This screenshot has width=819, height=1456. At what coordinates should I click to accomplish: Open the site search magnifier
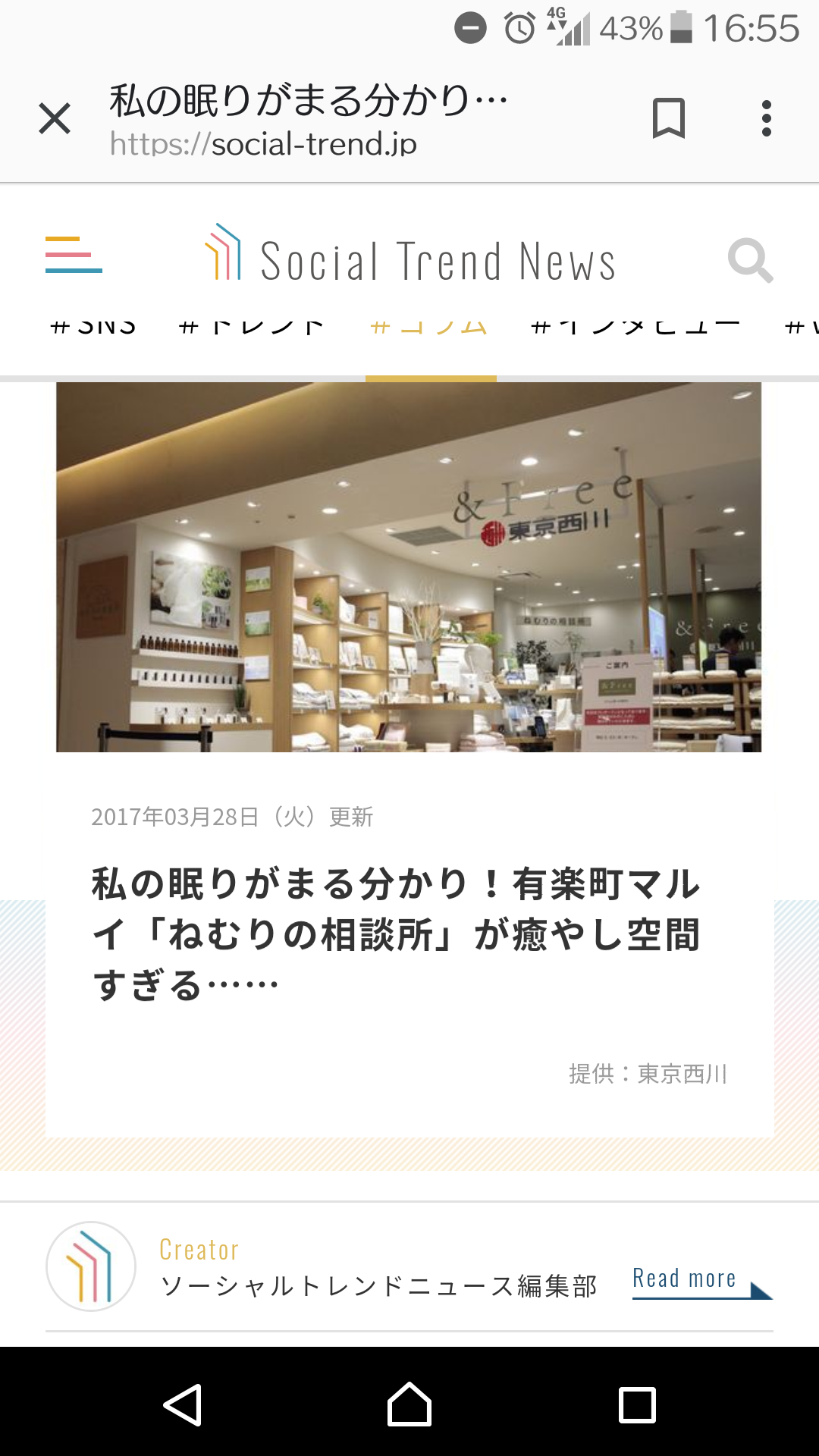(750, 261)
